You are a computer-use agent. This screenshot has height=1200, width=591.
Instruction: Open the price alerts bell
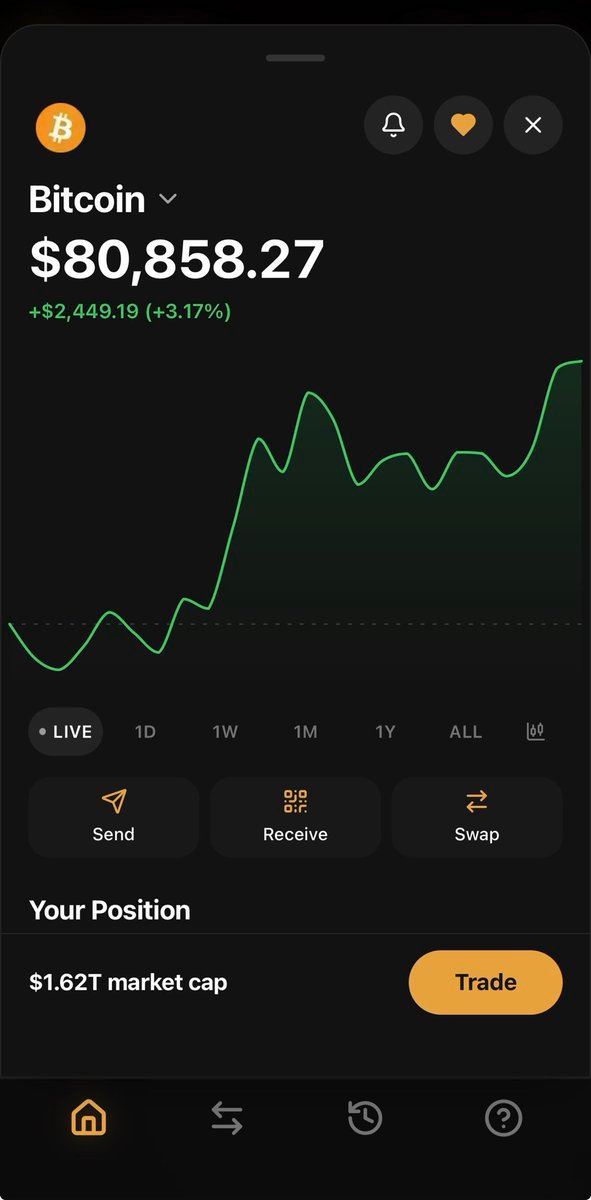393,125
